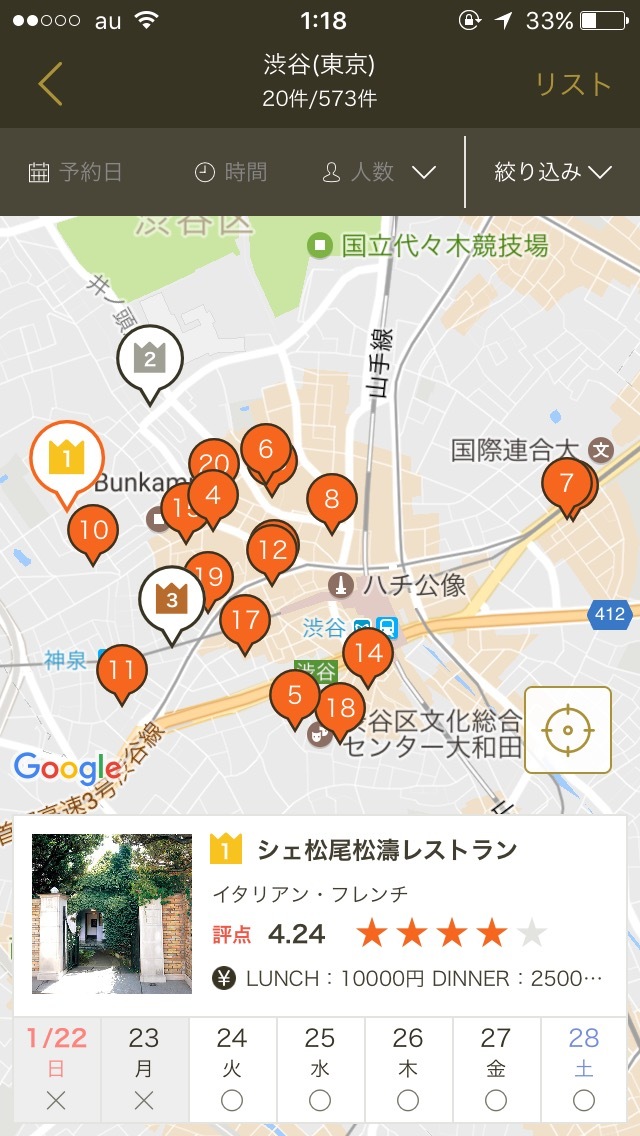Choose the 28 土 reservation date
This screenshot has width=640, height=1136.
point(584,1069)
